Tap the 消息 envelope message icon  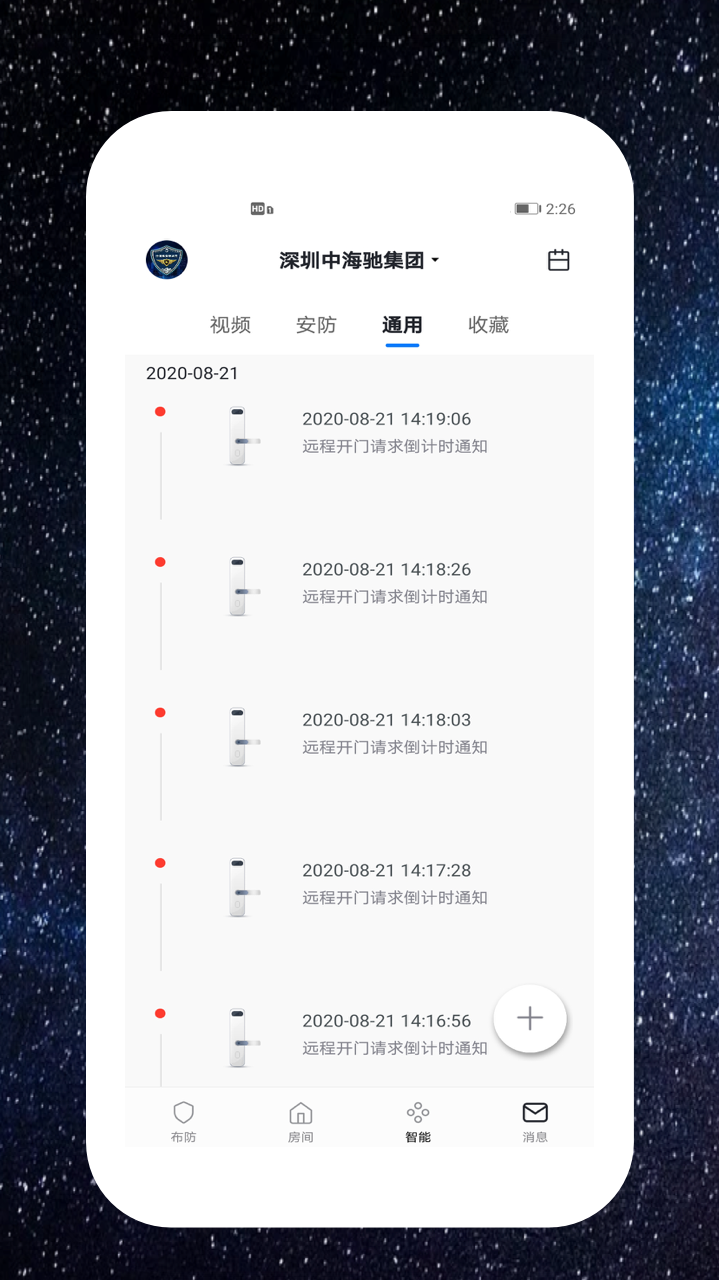(534, 1117)
